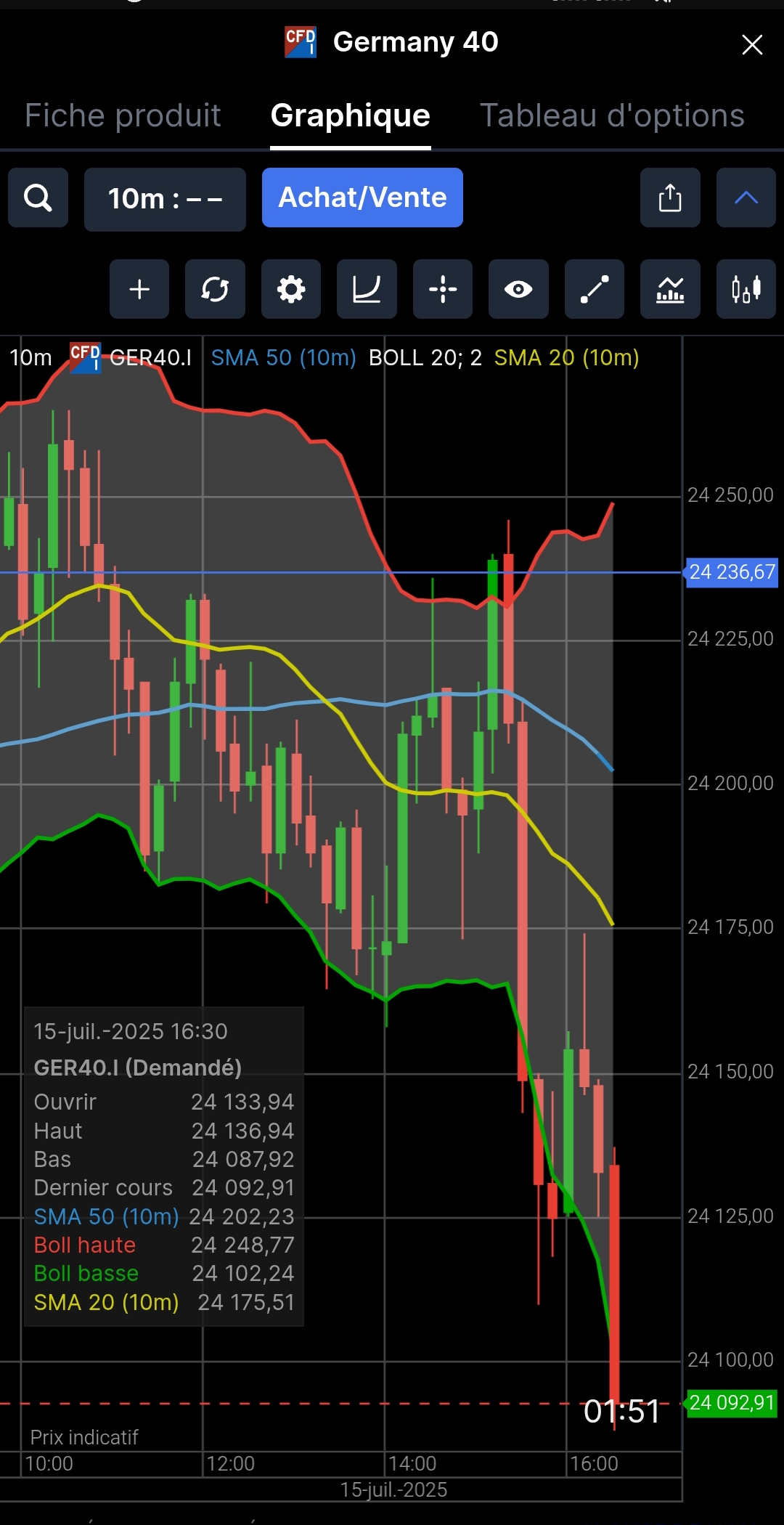Screen dimensions: 784x1525
Task: Tap the Achat/Vente button
Action: 362,198
